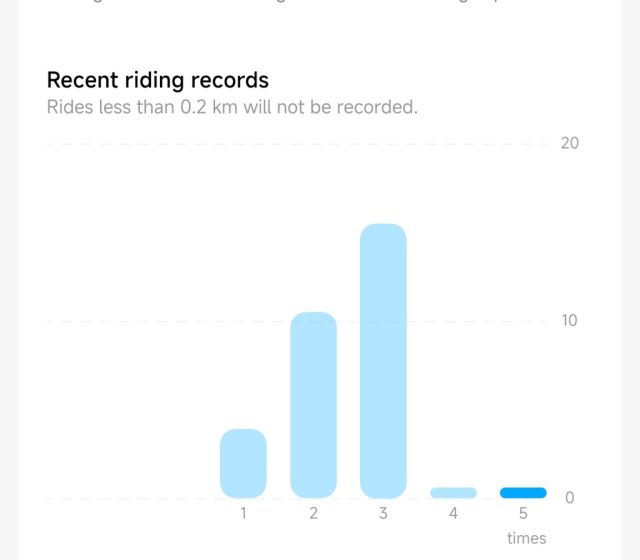Select the tallest bar, ride 3
Image resolution: width=640 pixels, height=560 pixels.
(x=383, y=361)
